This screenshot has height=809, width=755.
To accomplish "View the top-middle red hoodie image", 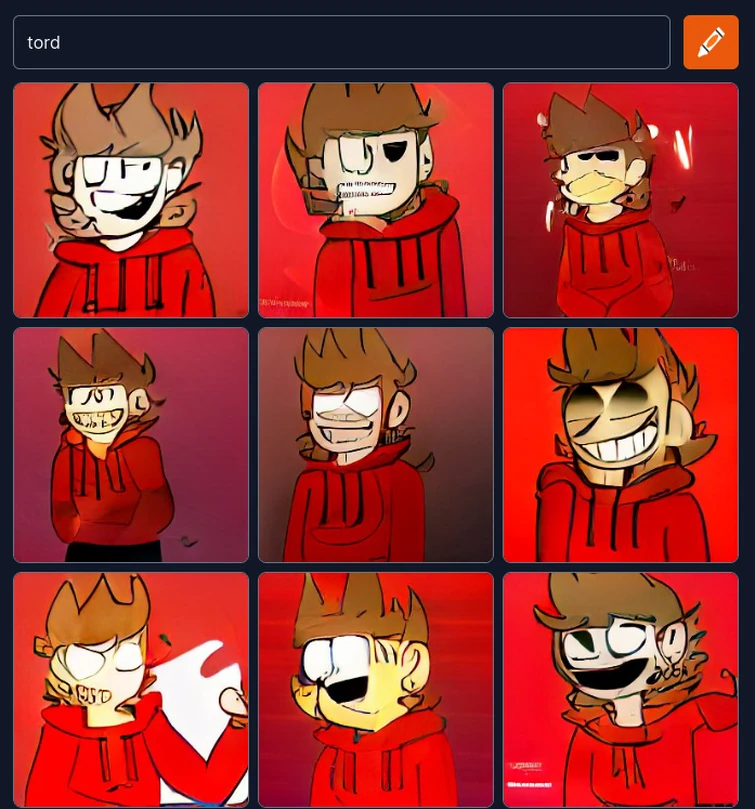I will (x=375, y=199).
